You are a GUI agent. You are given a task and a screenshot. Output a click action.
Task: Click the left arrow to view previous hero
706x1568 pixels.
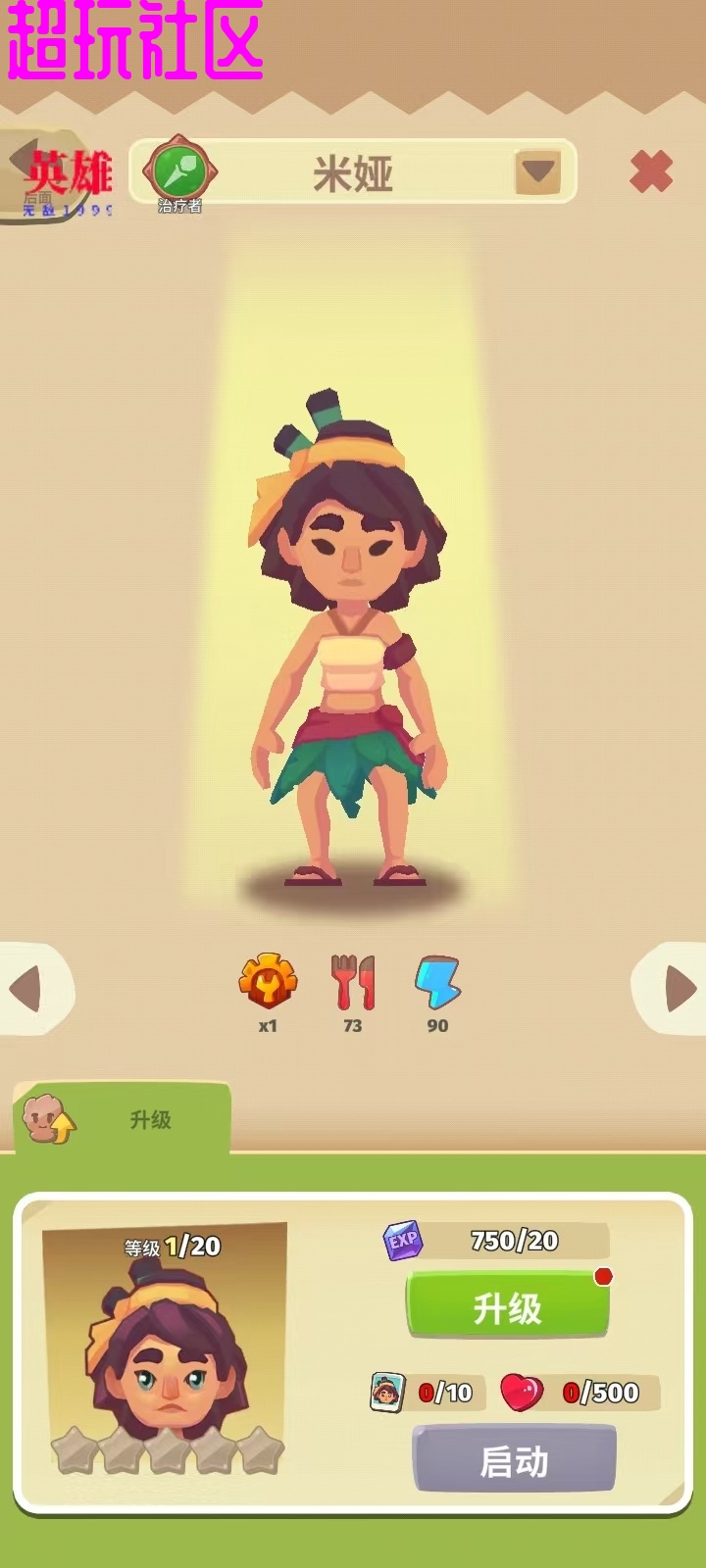(x=25, y=990)
